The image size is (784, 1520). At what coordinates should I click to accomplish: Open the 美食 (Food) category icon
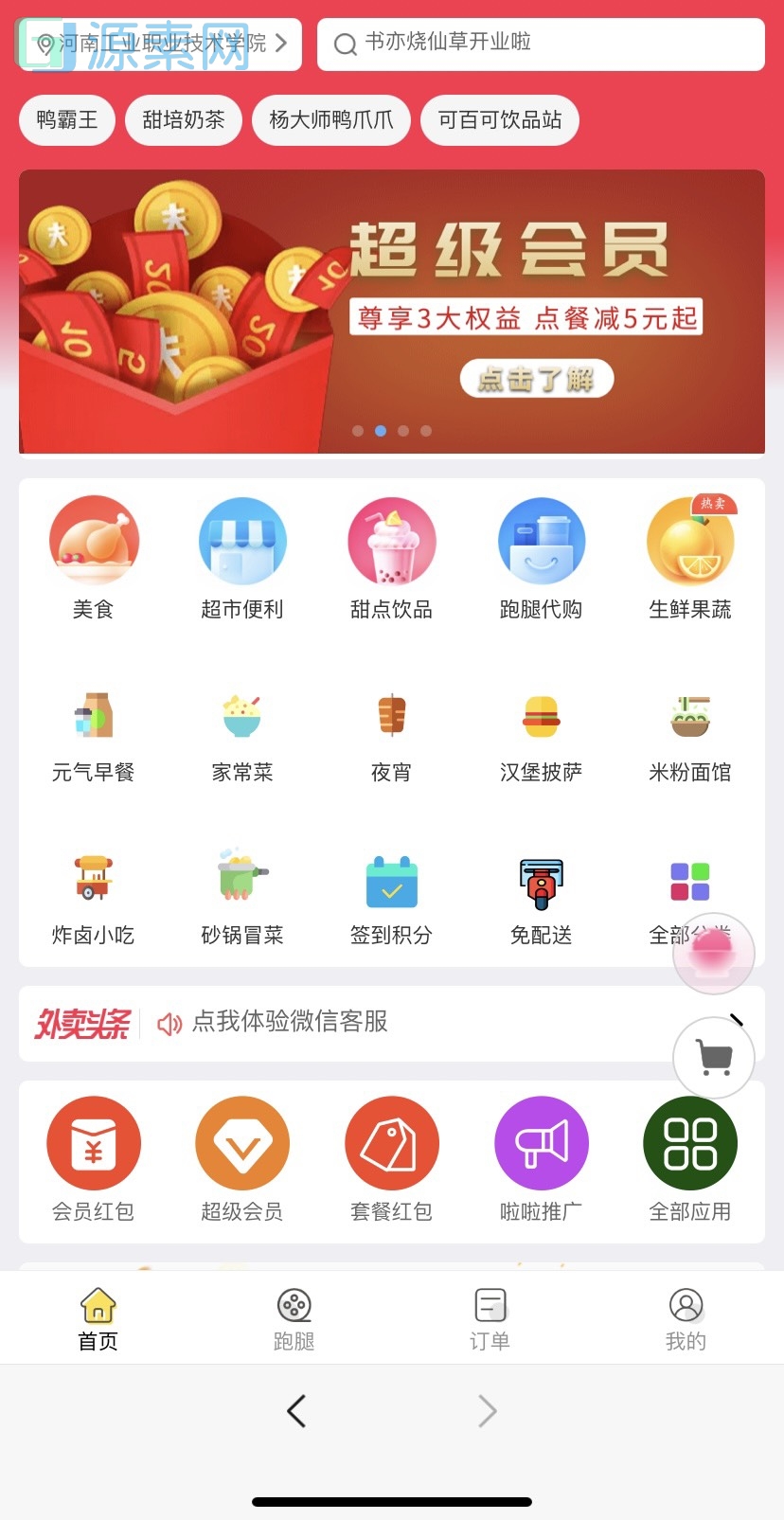[94, 540]
